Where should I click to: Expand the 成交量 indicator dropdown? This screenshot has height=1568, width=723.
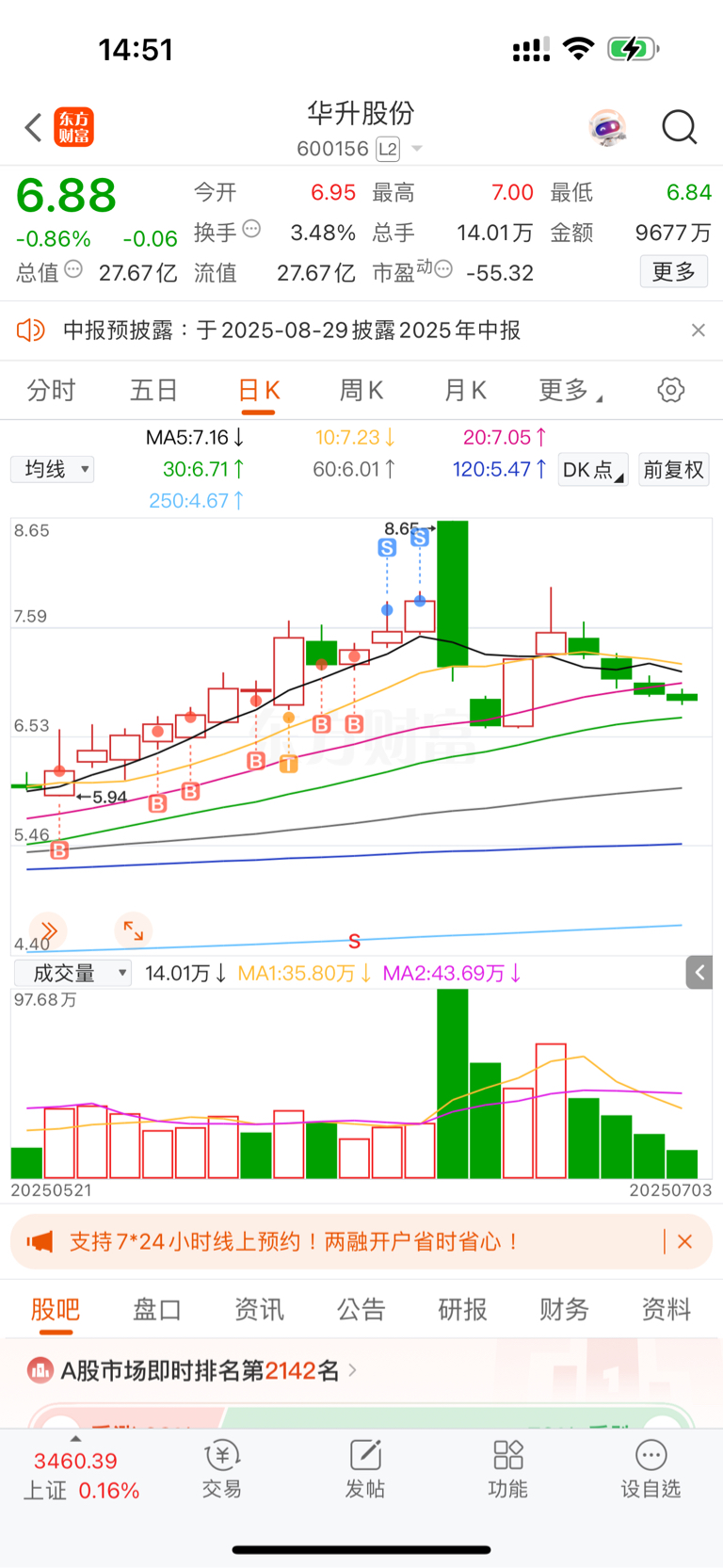coord(72,973)
